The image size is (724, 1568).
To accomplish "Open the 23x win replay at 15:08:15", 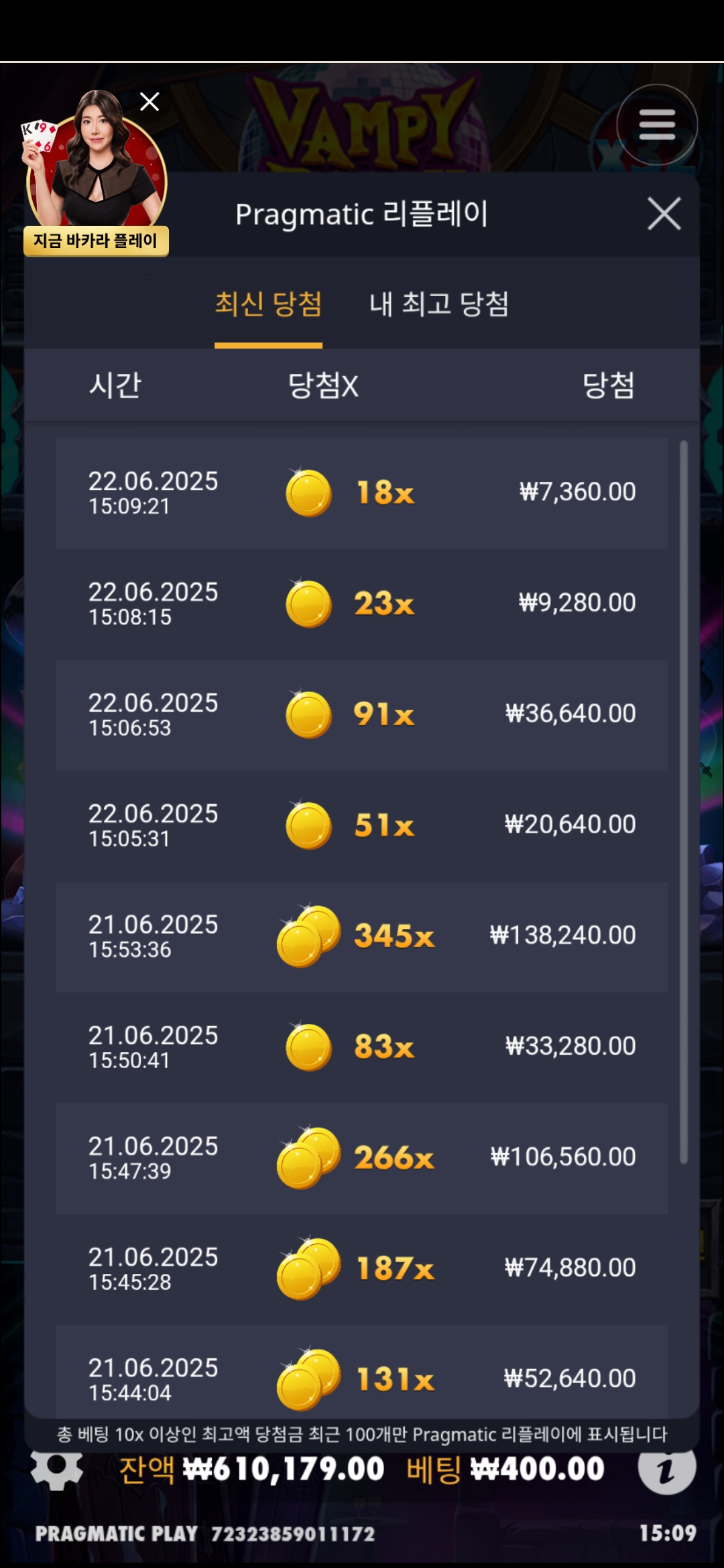I will [x=361, y=604].
